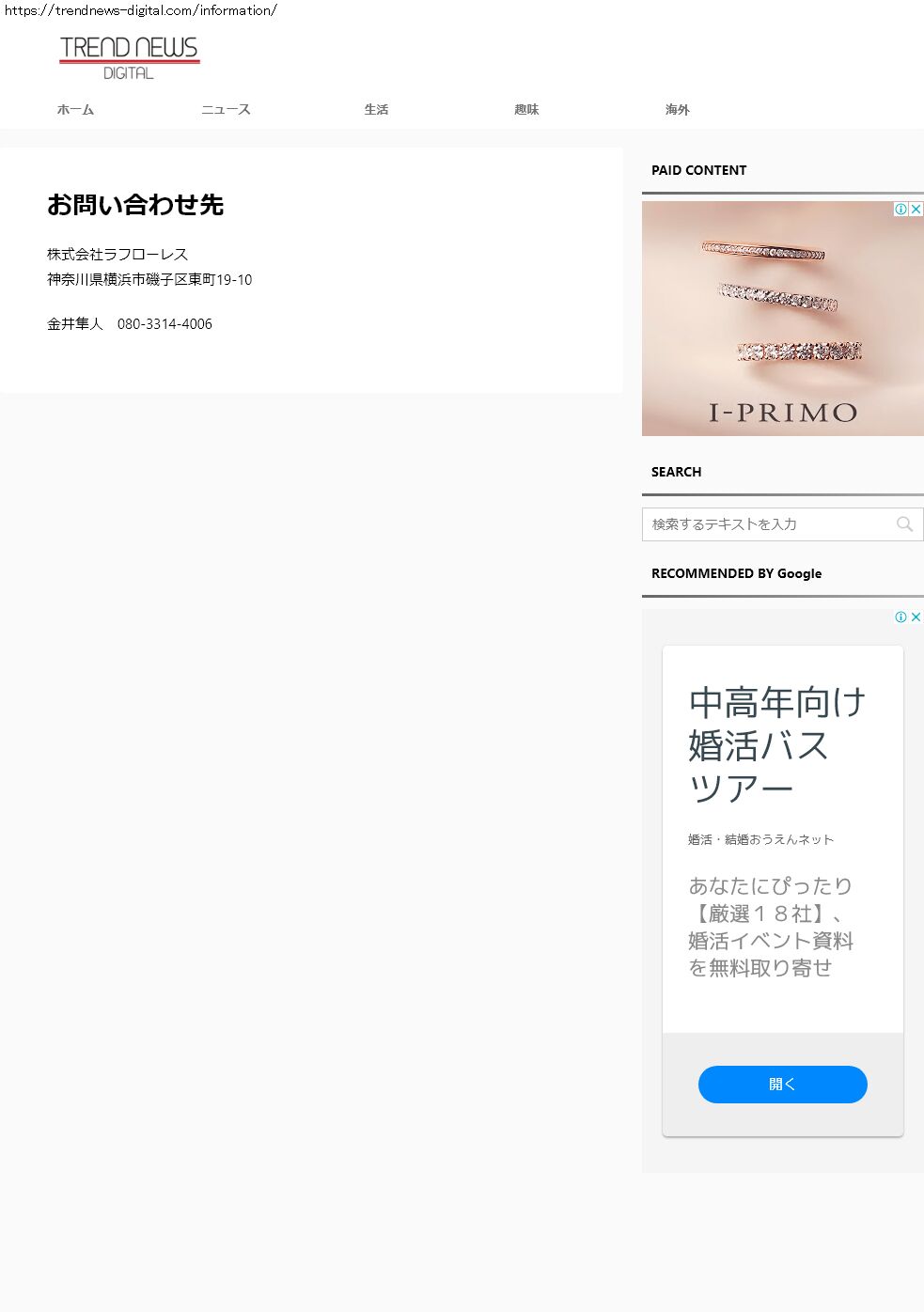Tap the Trend News Digital logo
924x1312 pixels.
coord(129,57)
